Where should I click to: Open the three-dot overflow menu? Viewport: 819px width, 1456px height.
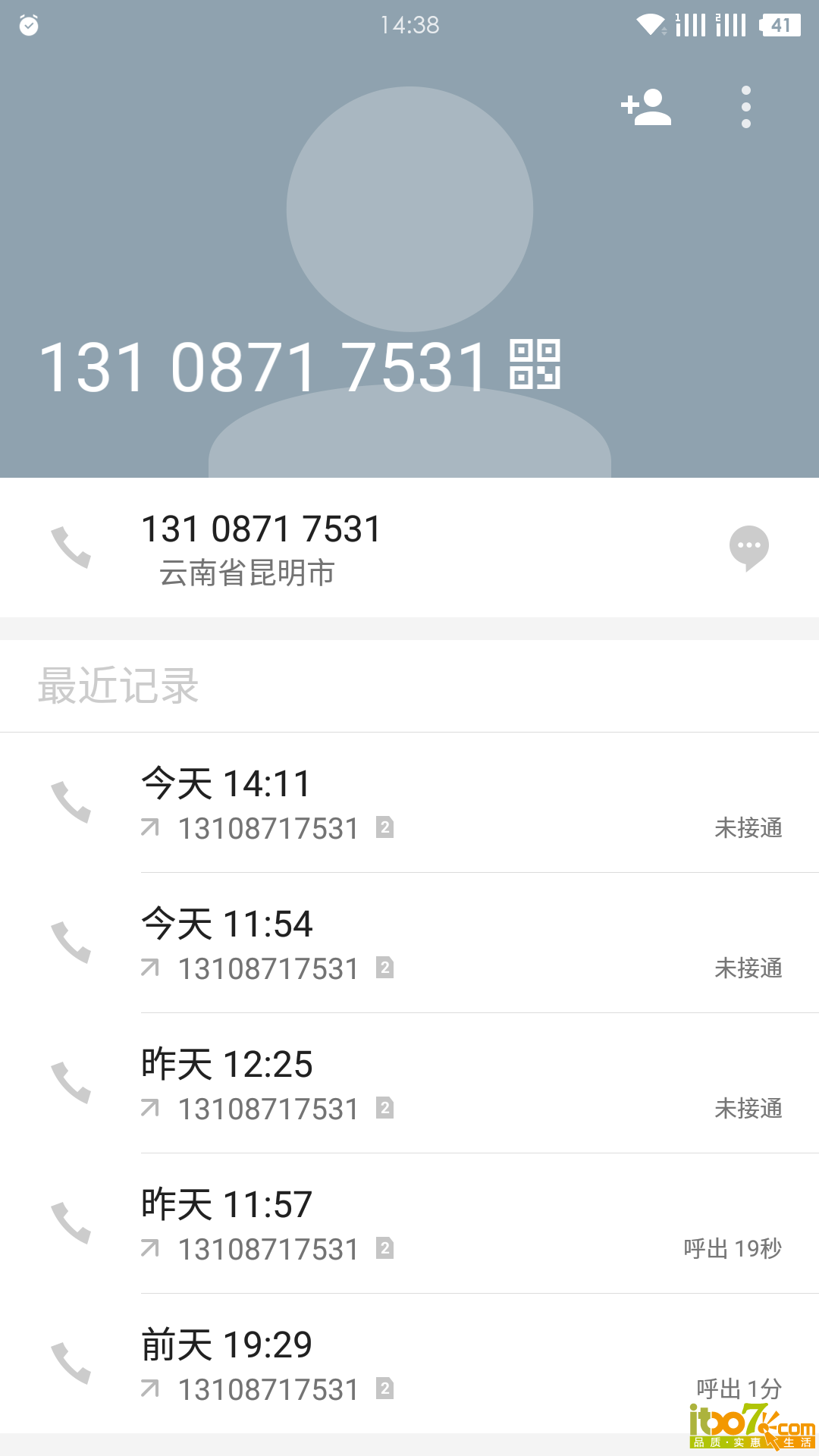[746, 107]
